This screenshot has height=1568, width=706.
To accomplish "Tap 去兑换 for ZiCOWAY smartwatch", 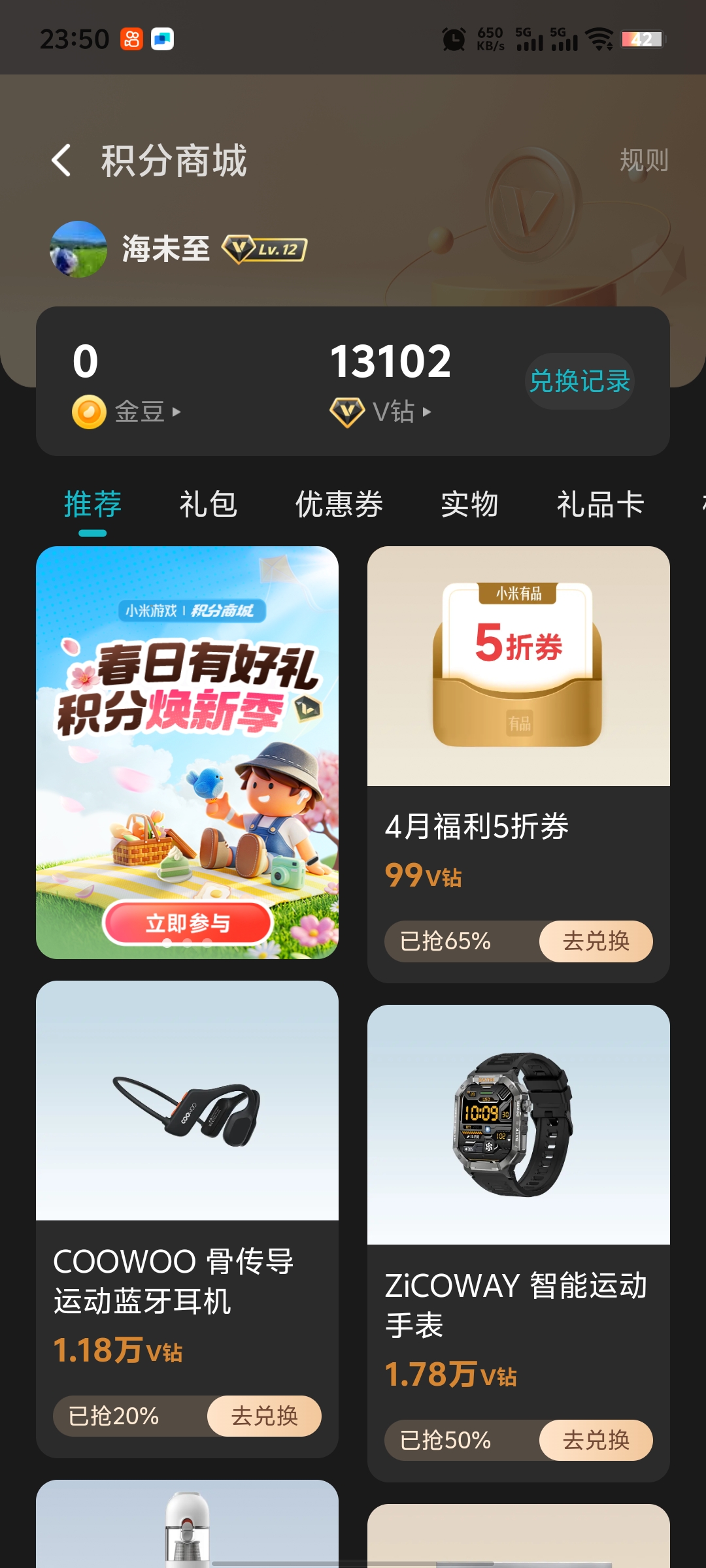I will (x=596, y=1441).
